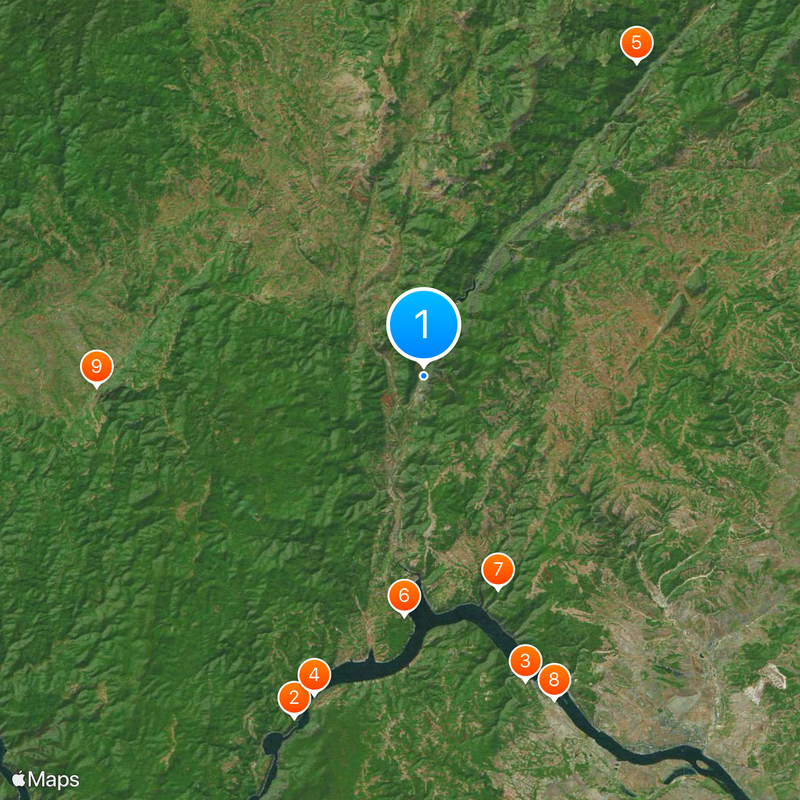Select map pin number 7

click(497, 570)
